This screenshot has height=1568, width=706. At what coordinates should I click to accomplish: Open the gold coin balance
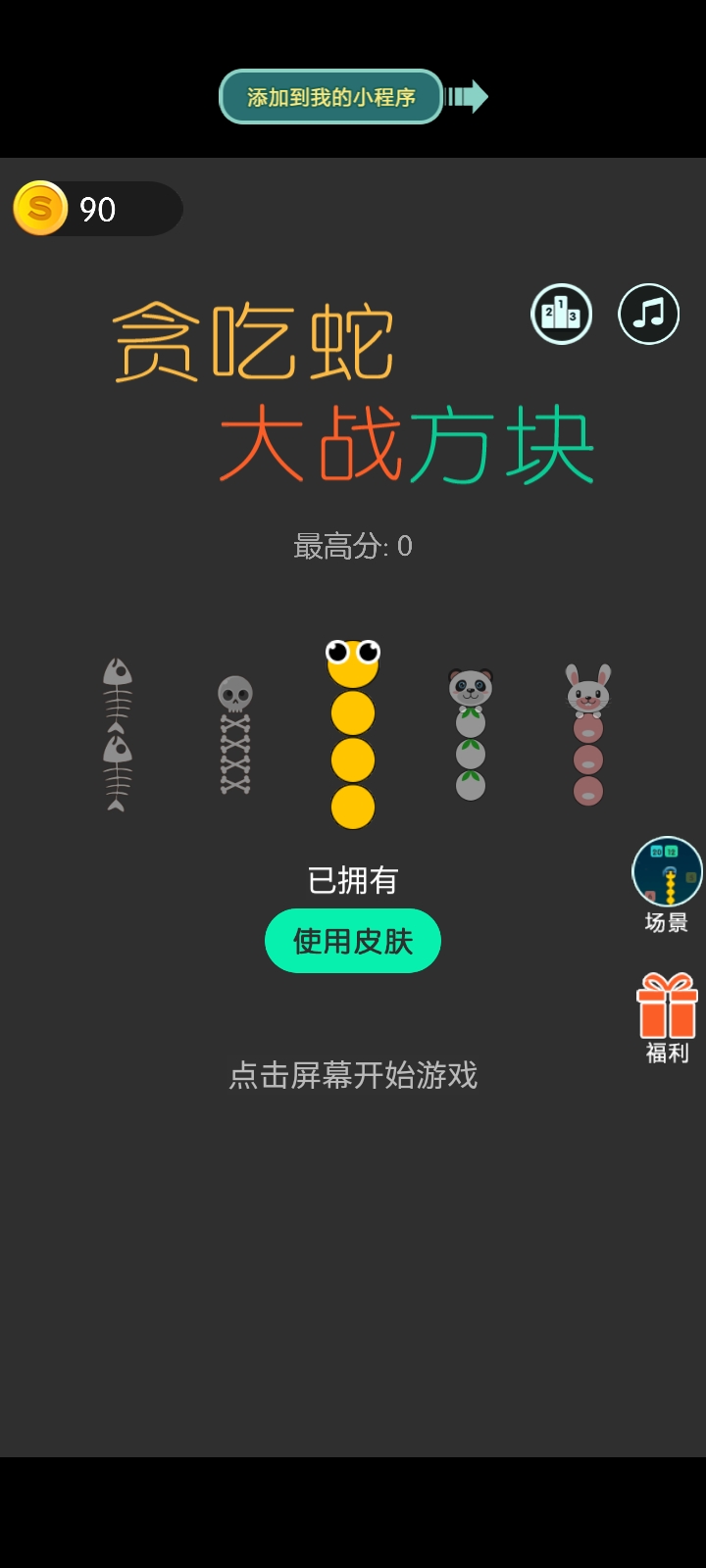pyautogui.click(x=96, y=209)
